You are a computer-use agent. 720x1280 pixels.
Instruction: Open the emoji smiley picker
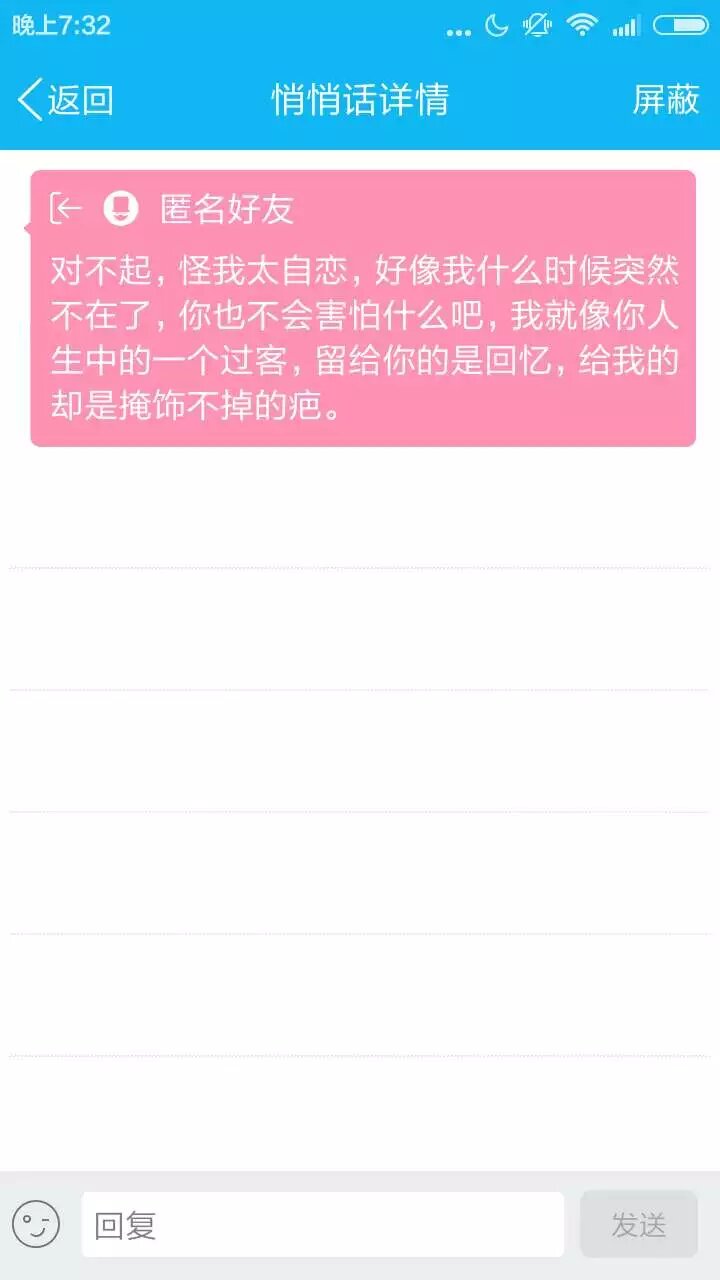[x=36, y=1224]
